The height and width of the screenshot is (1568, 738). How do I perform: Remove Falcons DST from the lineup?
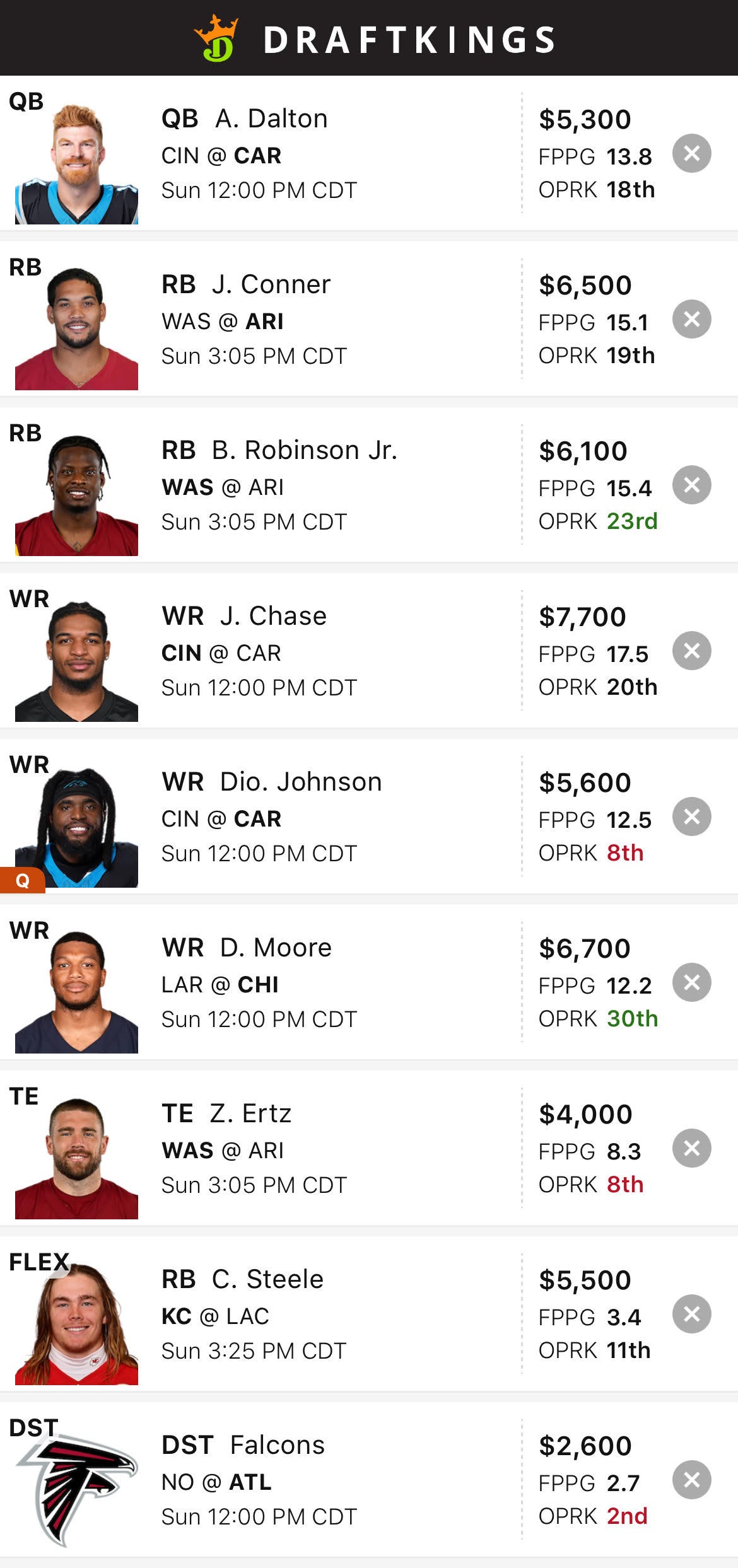[691, 1480]
